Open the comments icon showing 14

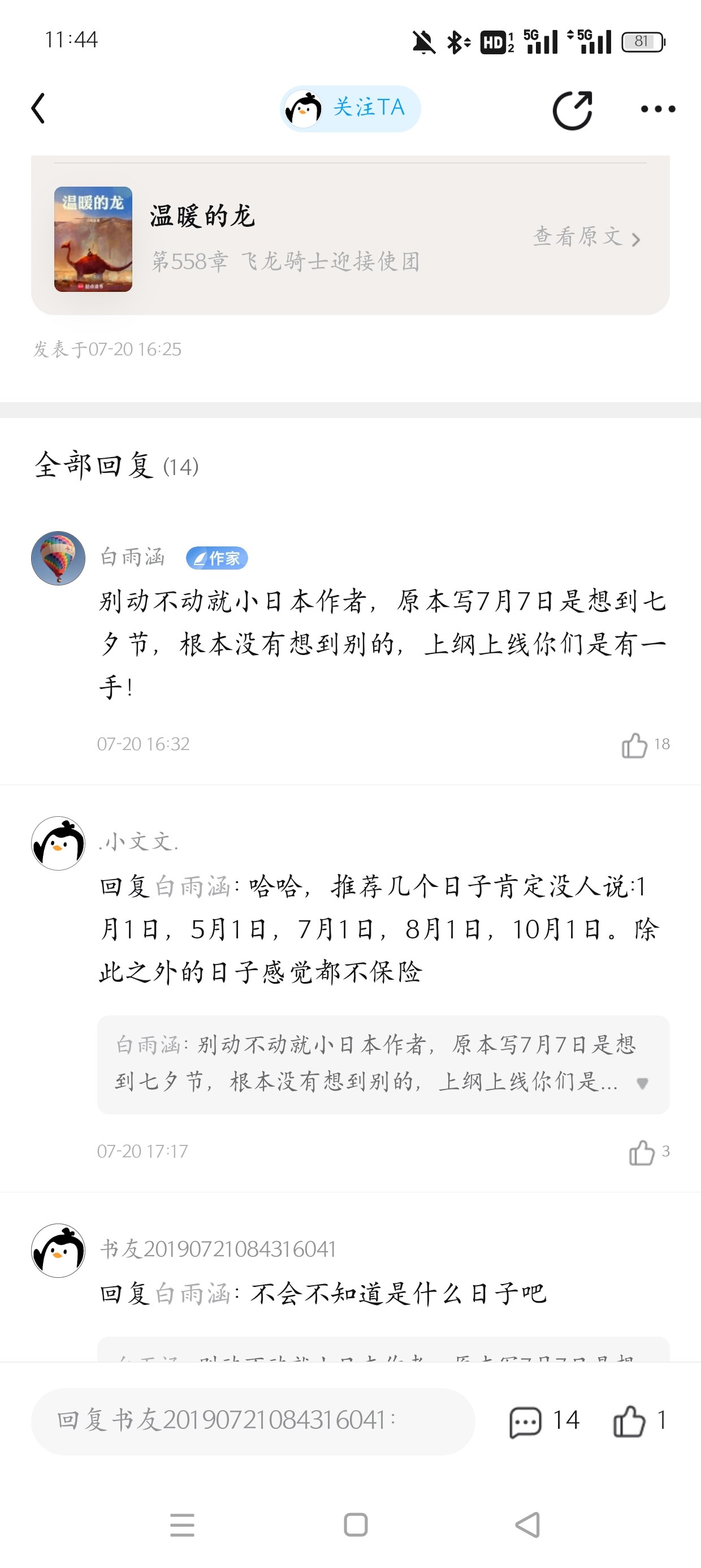(x=525, y=1421)
